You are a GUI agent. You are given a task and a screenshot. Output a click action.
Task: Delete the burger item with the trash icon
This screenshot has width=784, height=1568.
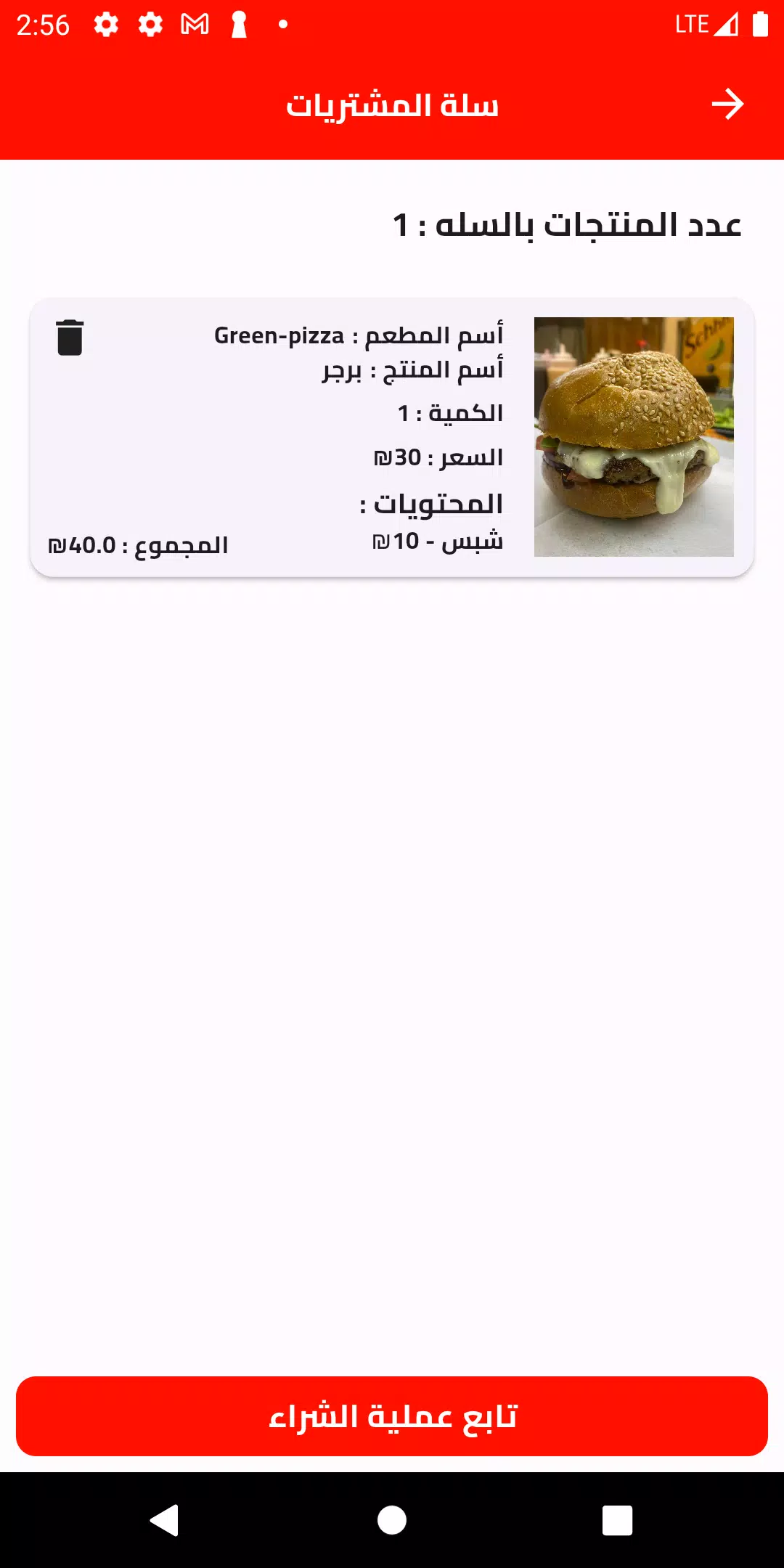coord(70,338)
